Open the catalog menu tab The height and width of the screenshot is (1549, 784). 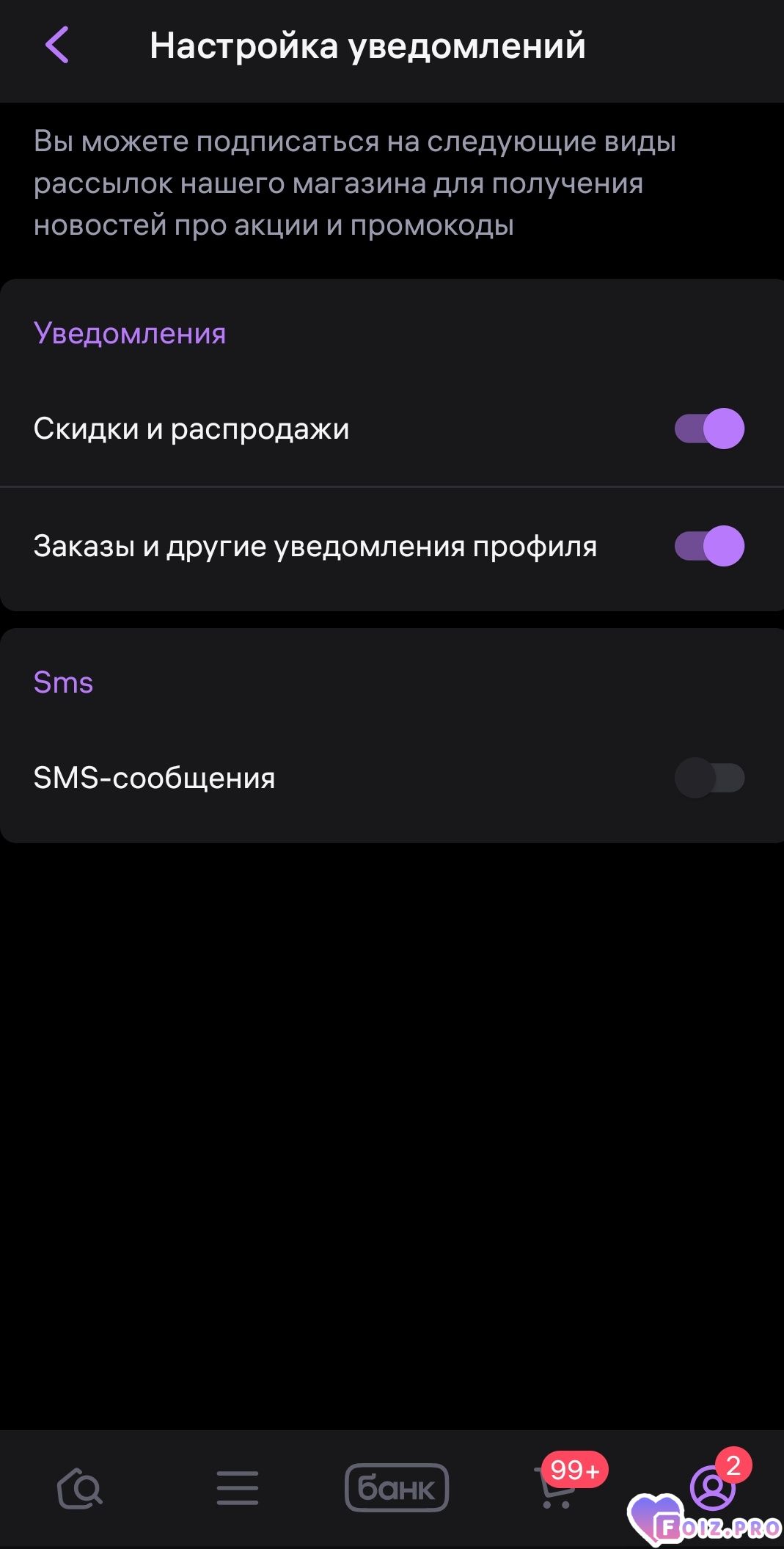(238, 1488)
